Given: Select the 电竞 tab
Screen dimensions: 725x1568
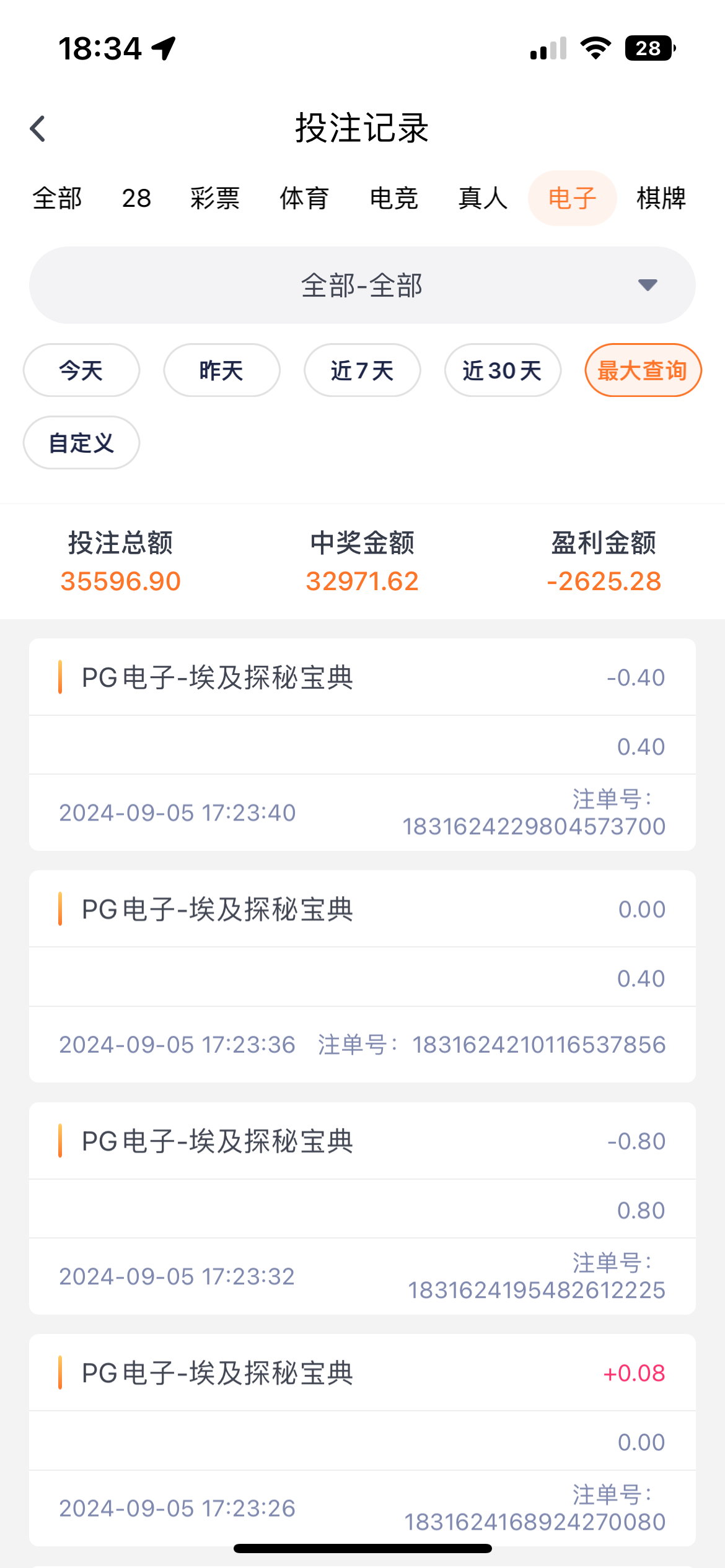Looking at the screenshot, I should (394, 198).
